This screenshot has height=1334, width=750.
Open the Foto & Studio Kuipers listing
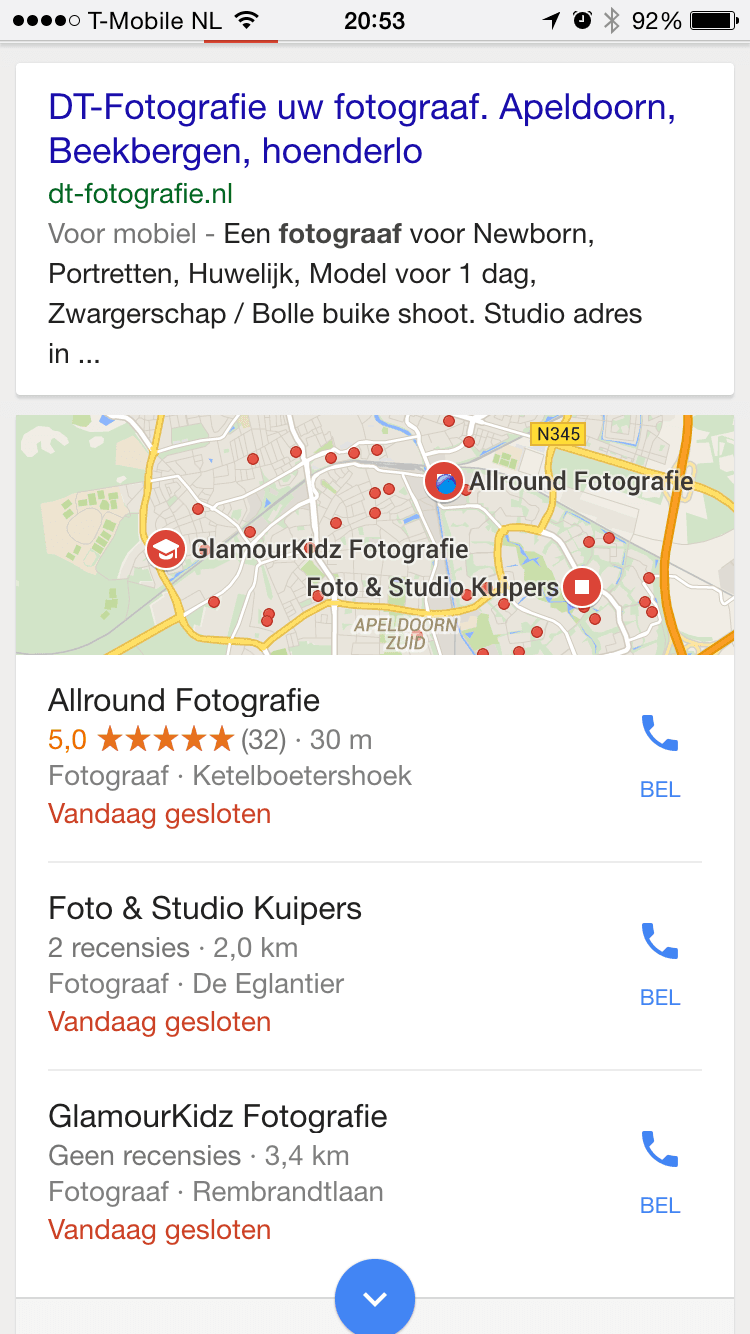[x=205, y=909]
